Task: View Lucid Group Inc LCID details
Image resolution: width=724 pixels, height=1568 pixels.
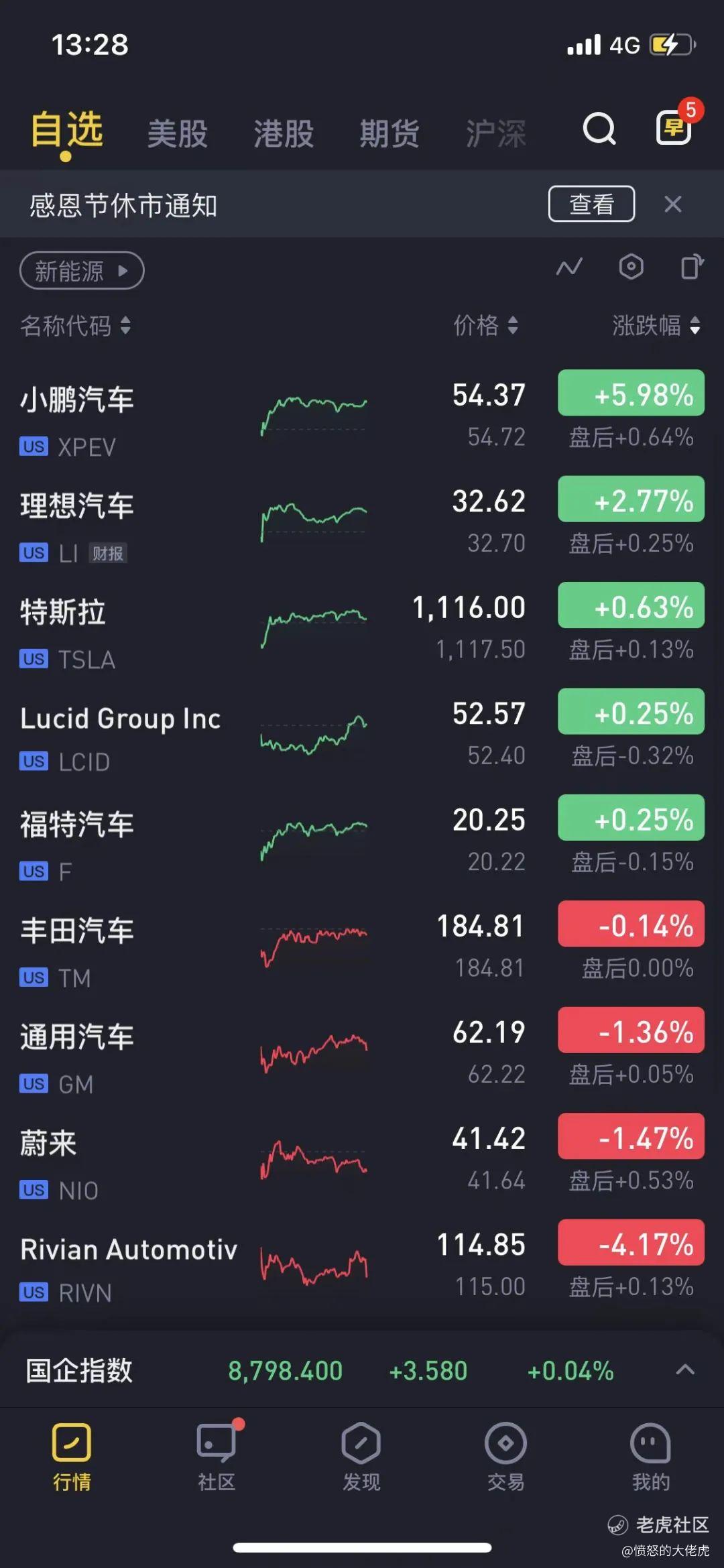Action: click(x=362, y=735)
